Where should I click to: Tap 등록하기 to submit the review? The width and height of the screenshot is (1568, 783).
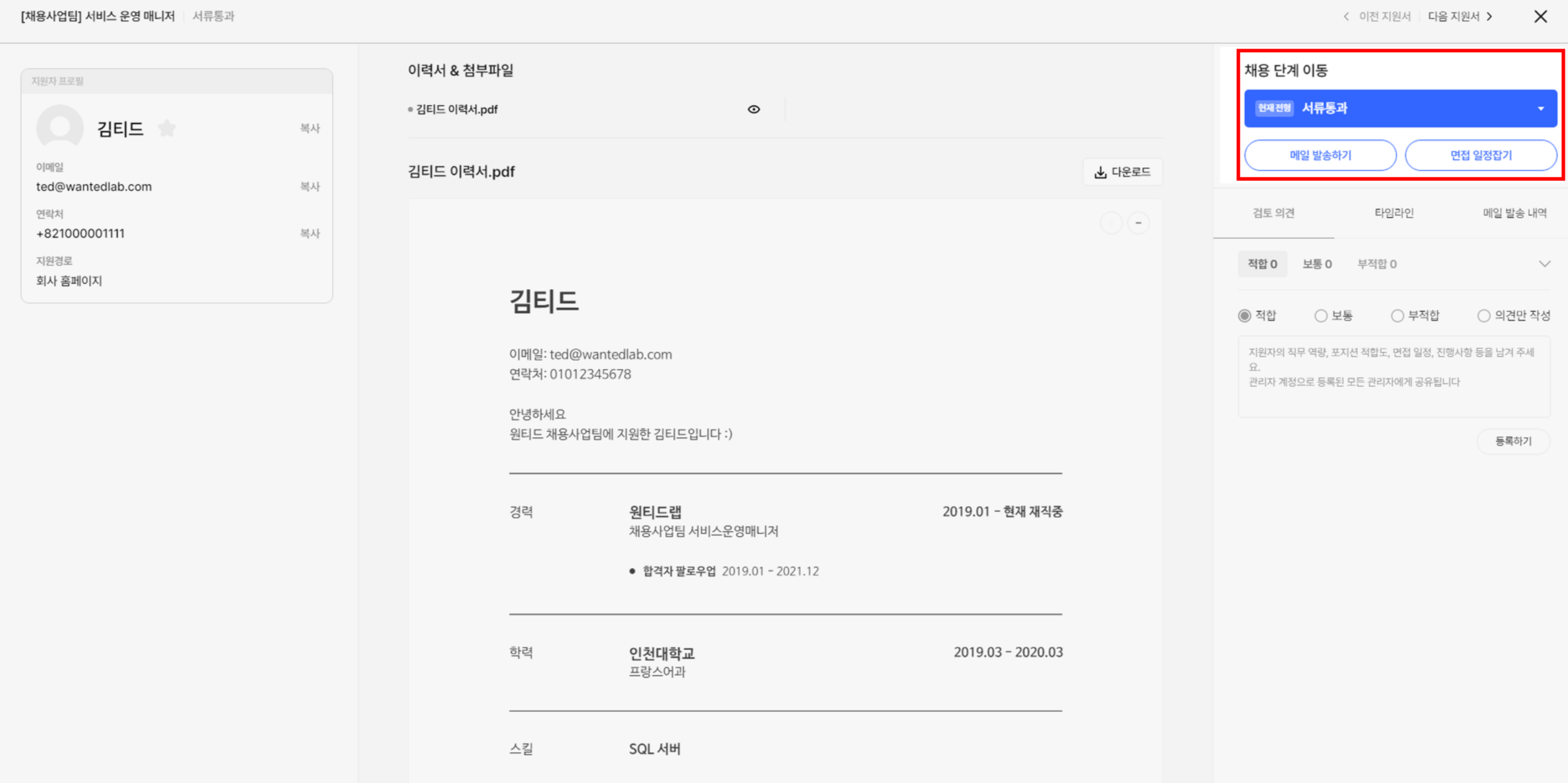[x=1513, y=441]
